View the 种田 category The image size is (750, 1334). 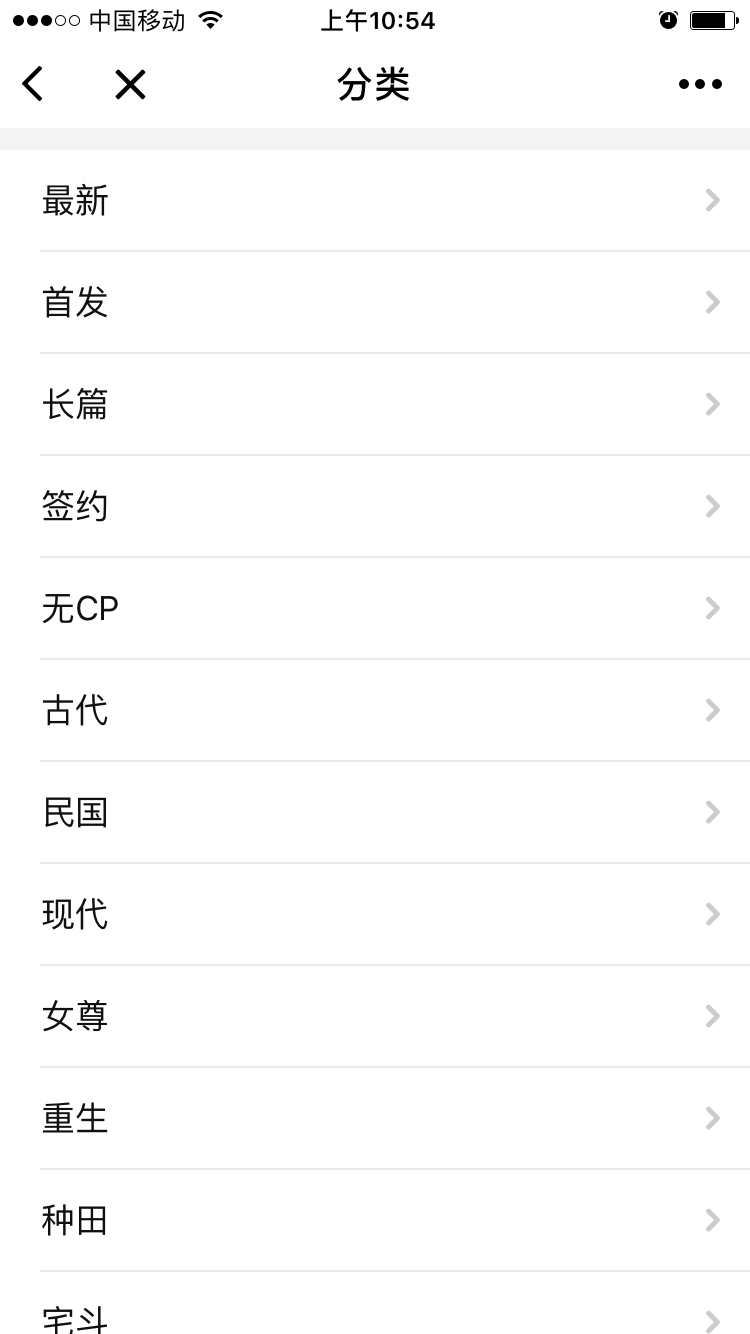coord(375,1220)
